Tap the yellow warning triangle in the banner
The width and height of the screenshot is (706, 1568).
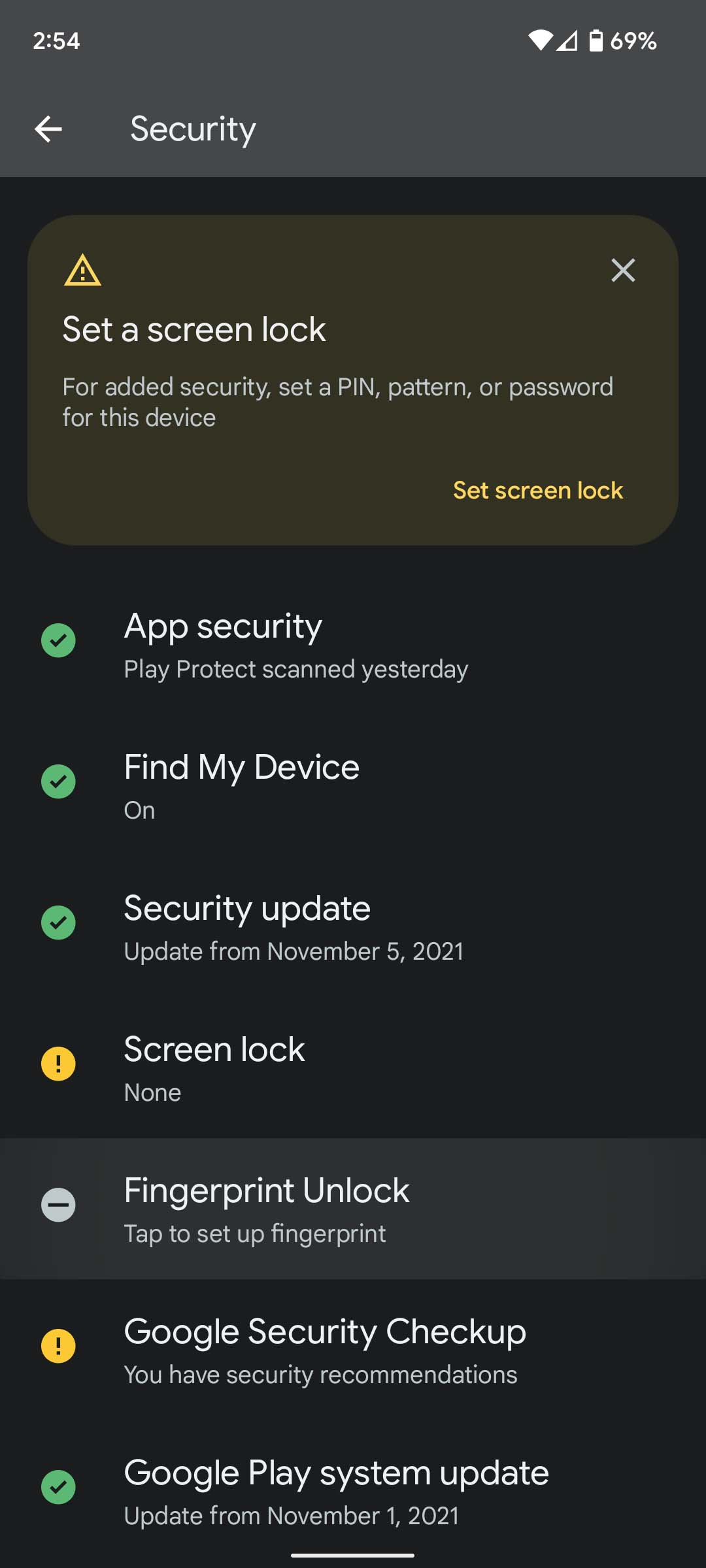click(x=80, y=270)
